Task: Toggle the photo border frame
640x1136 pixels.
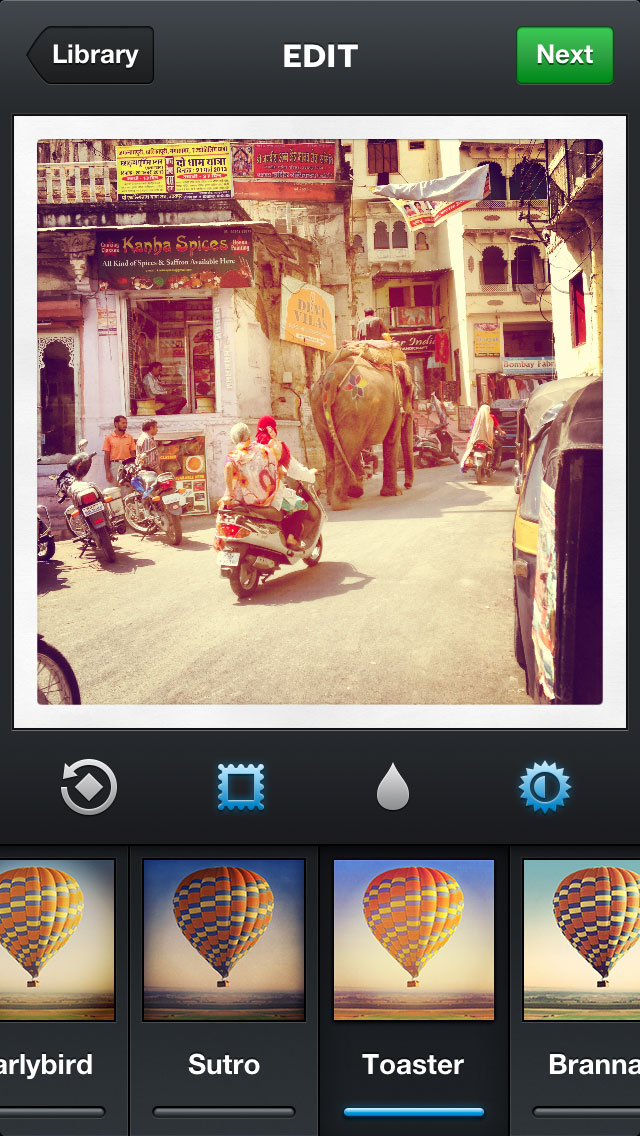Action: 241,787
